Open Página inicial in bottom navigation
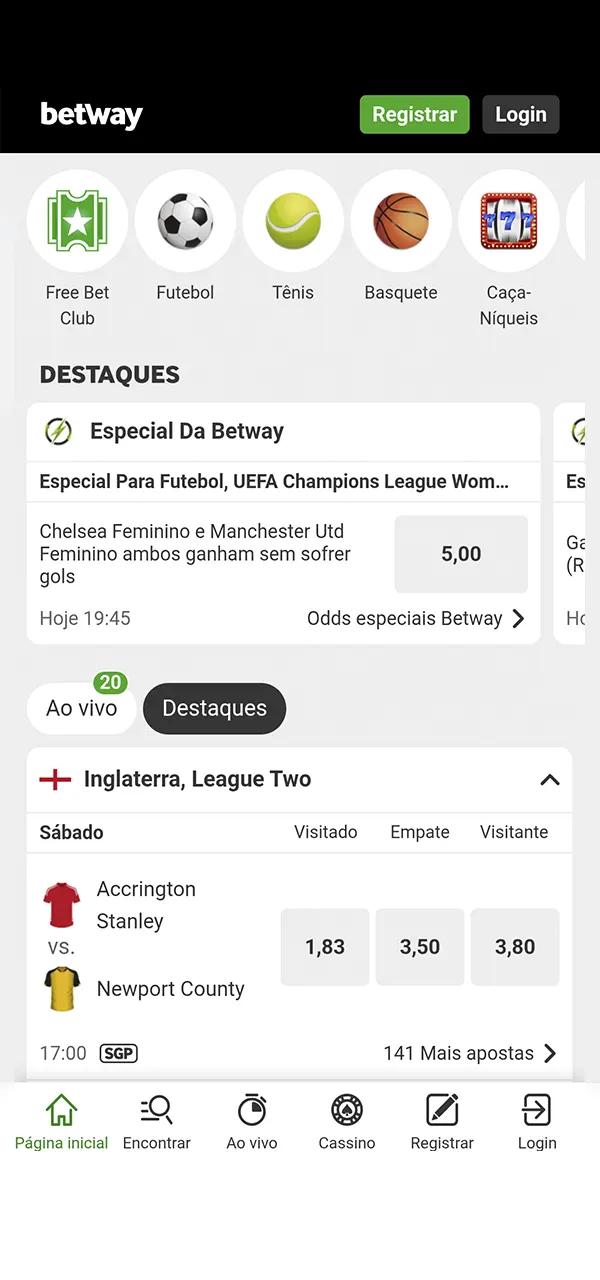 [62, 1122]
